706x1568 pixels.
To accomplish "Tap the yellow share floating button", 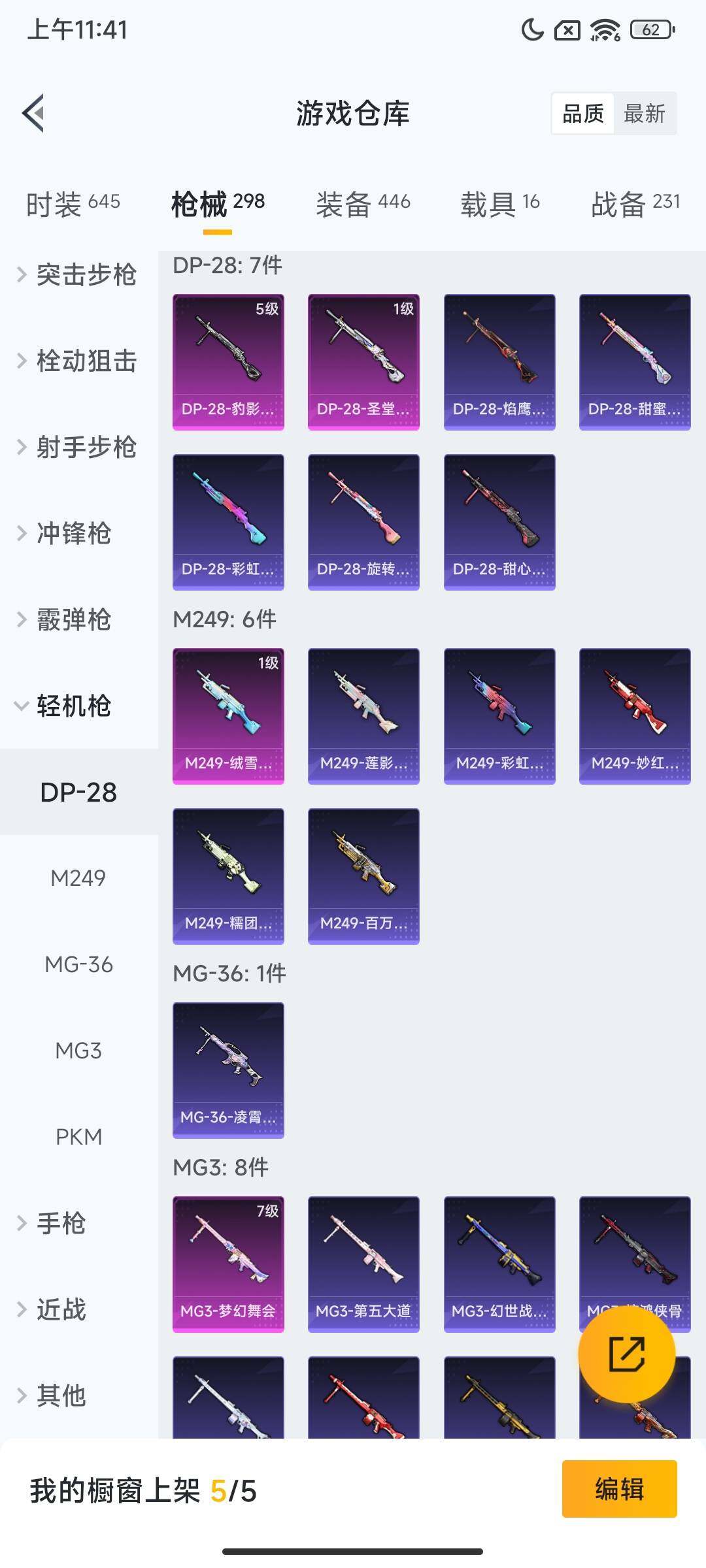I will [626, 1354].
